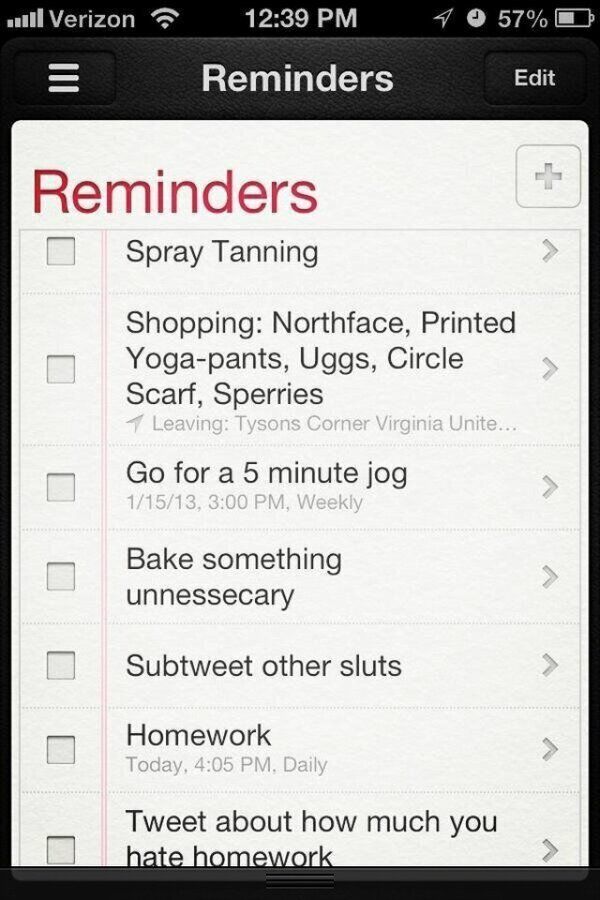
Task: Mark Homework as completed
Action: [61, 749]
